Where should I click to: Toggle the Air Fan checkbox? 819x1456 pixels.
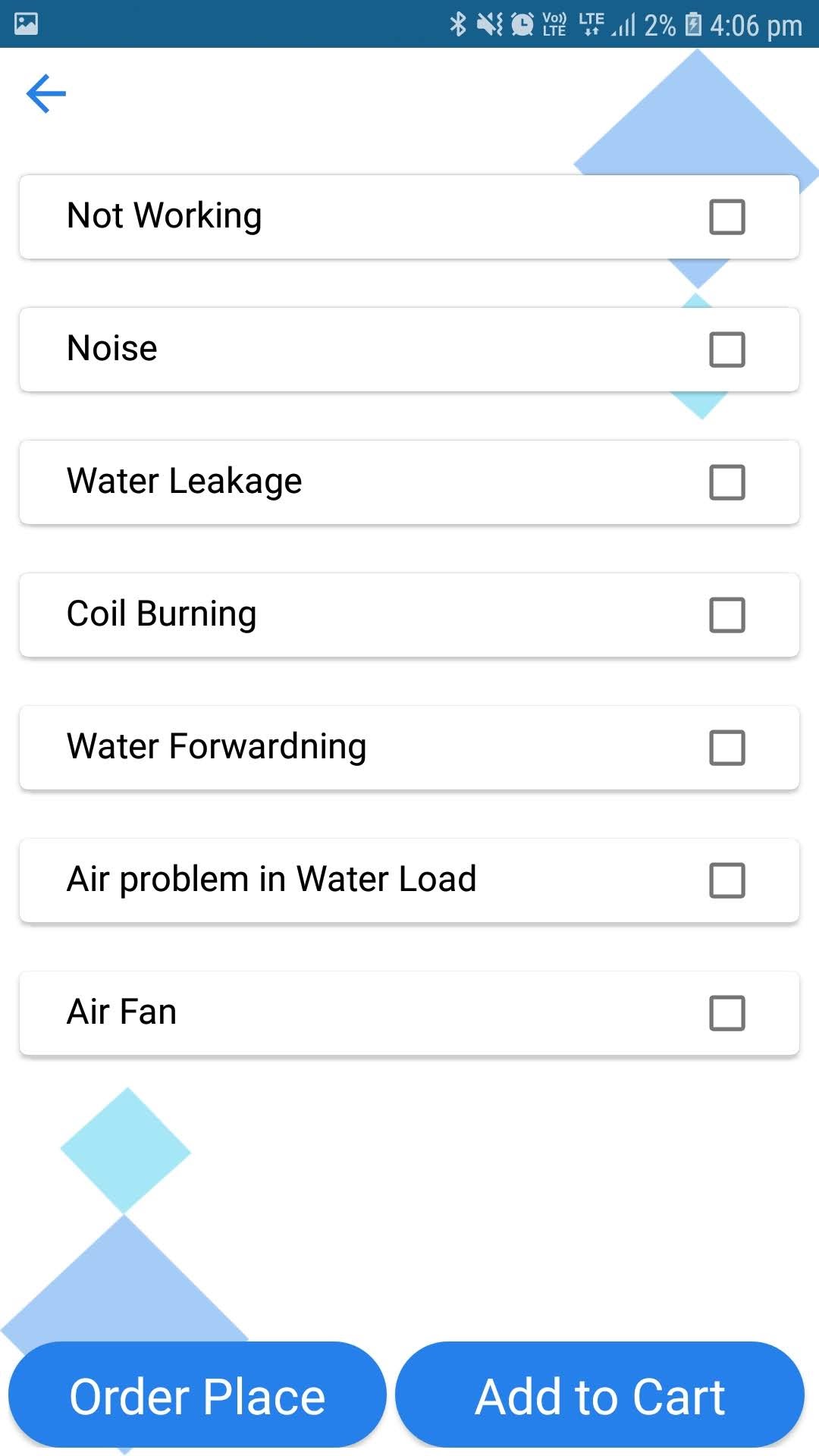pyautogui.click(x=726, y=1013)
